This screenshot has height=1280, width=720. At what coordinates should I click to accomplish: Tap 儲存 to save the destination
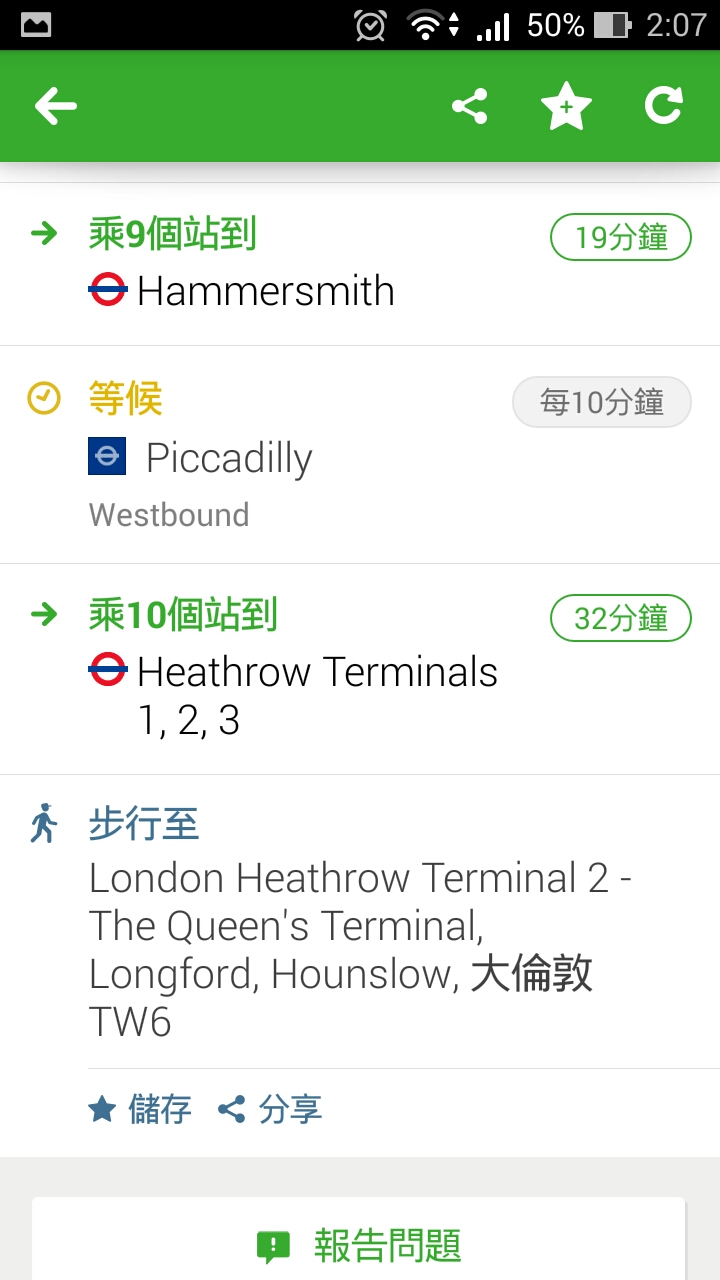pos(140,1109)
